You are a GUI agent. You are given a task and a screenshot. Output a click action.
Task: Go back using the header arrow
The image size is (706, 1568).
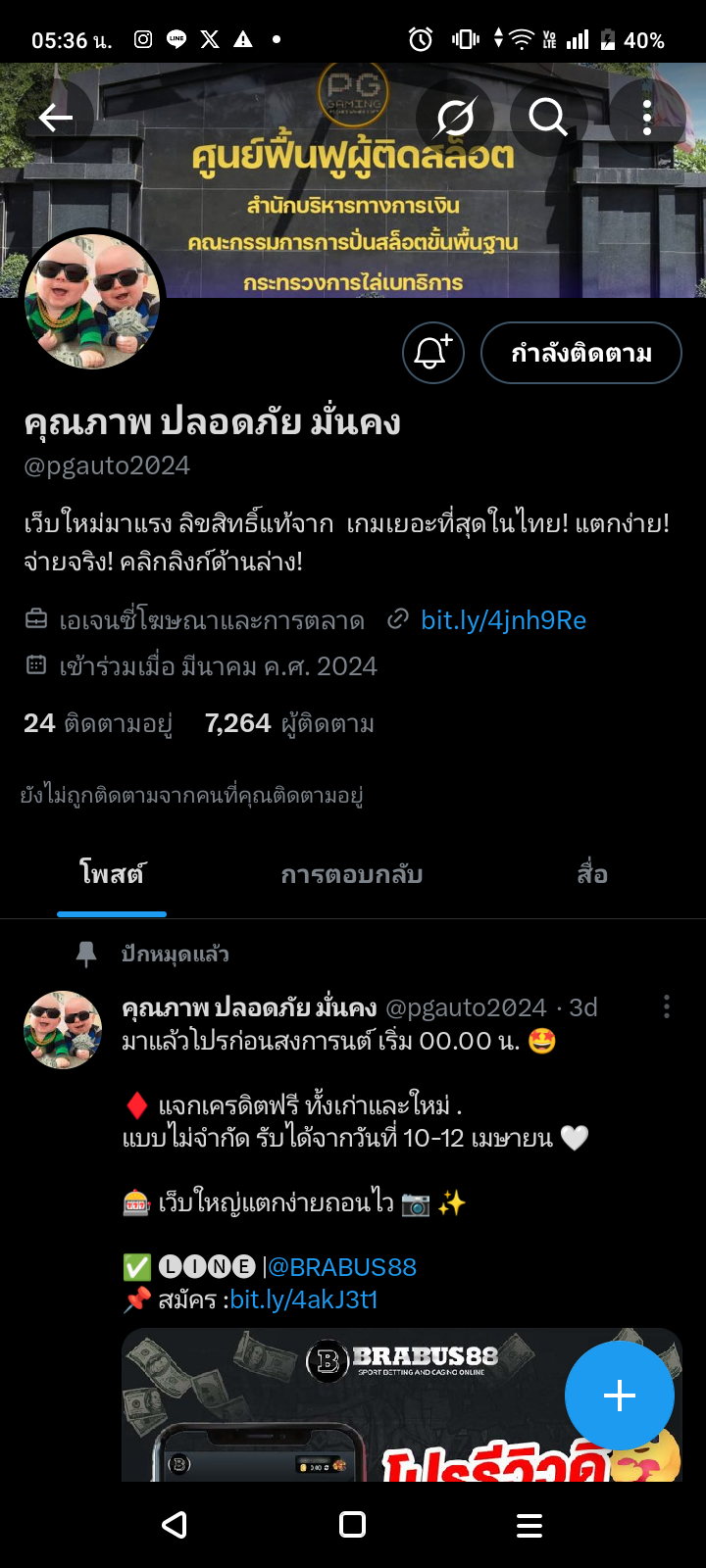tap(56, 119)
